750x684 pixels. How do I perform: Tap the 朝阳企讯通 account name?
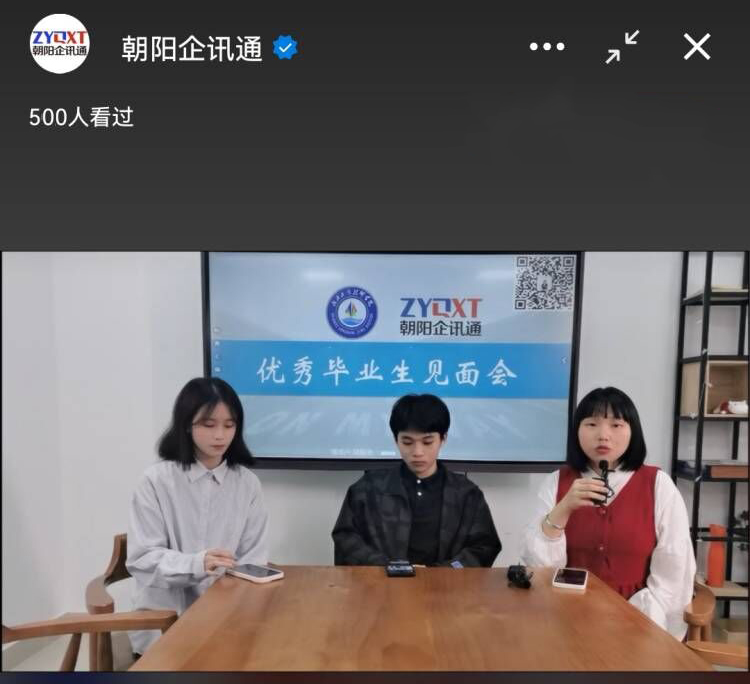point(191,47)
